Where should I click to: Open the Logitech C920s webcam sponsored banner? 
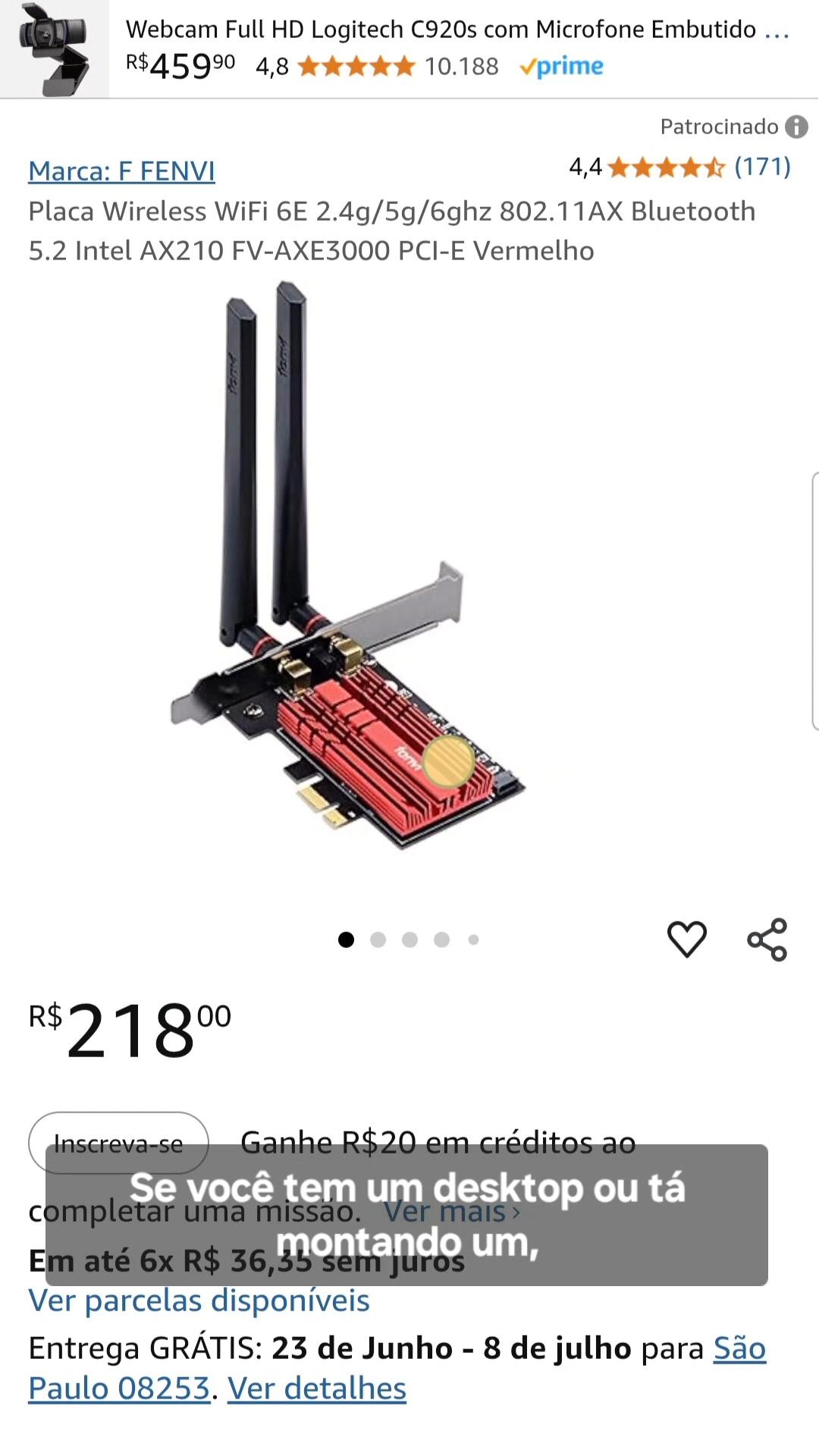coord(409,49)
